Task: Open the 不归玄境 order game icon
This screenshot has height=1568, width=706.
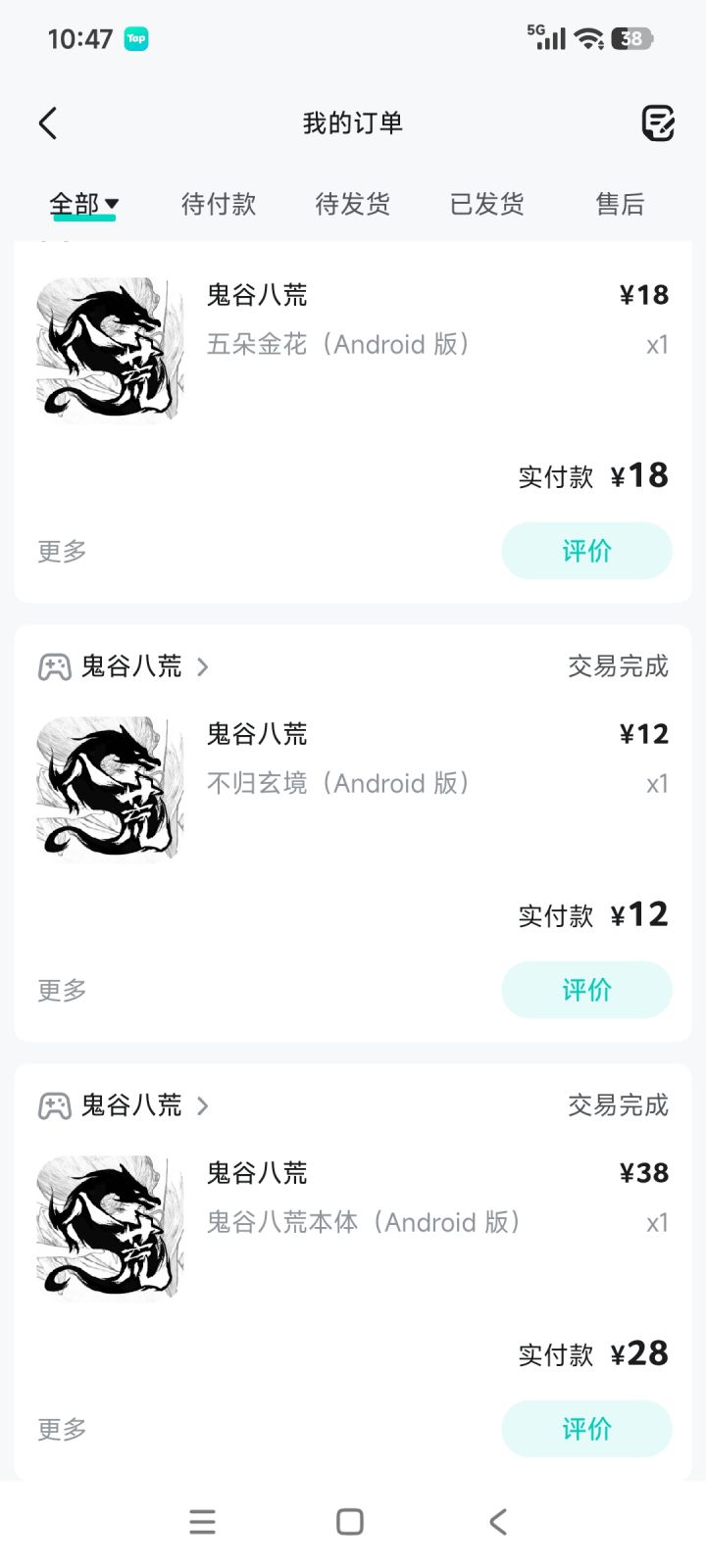Action: point(109,787)
